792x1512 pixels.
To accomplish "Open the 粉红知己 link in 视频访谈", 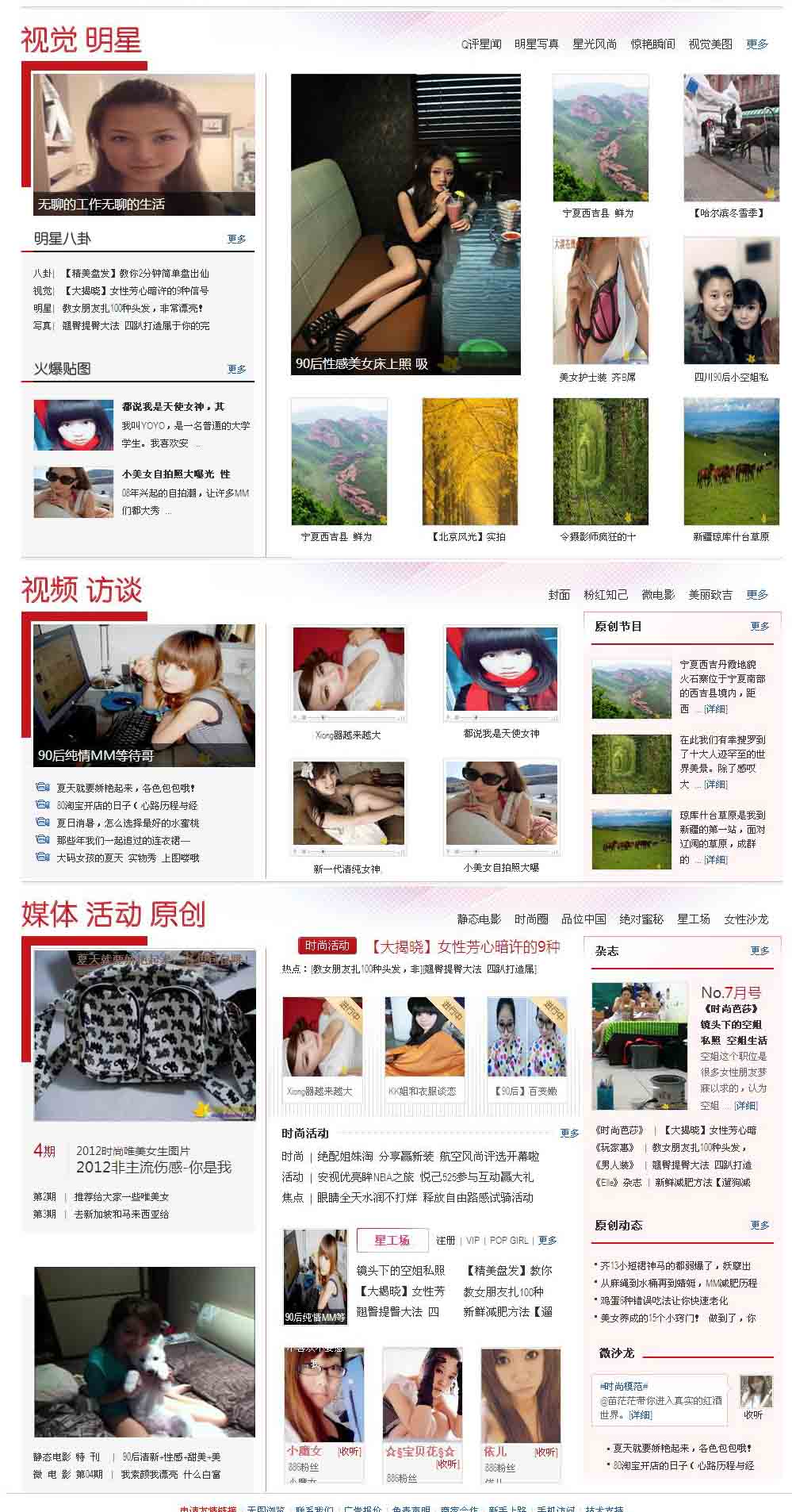I will (x=606, y=595).
